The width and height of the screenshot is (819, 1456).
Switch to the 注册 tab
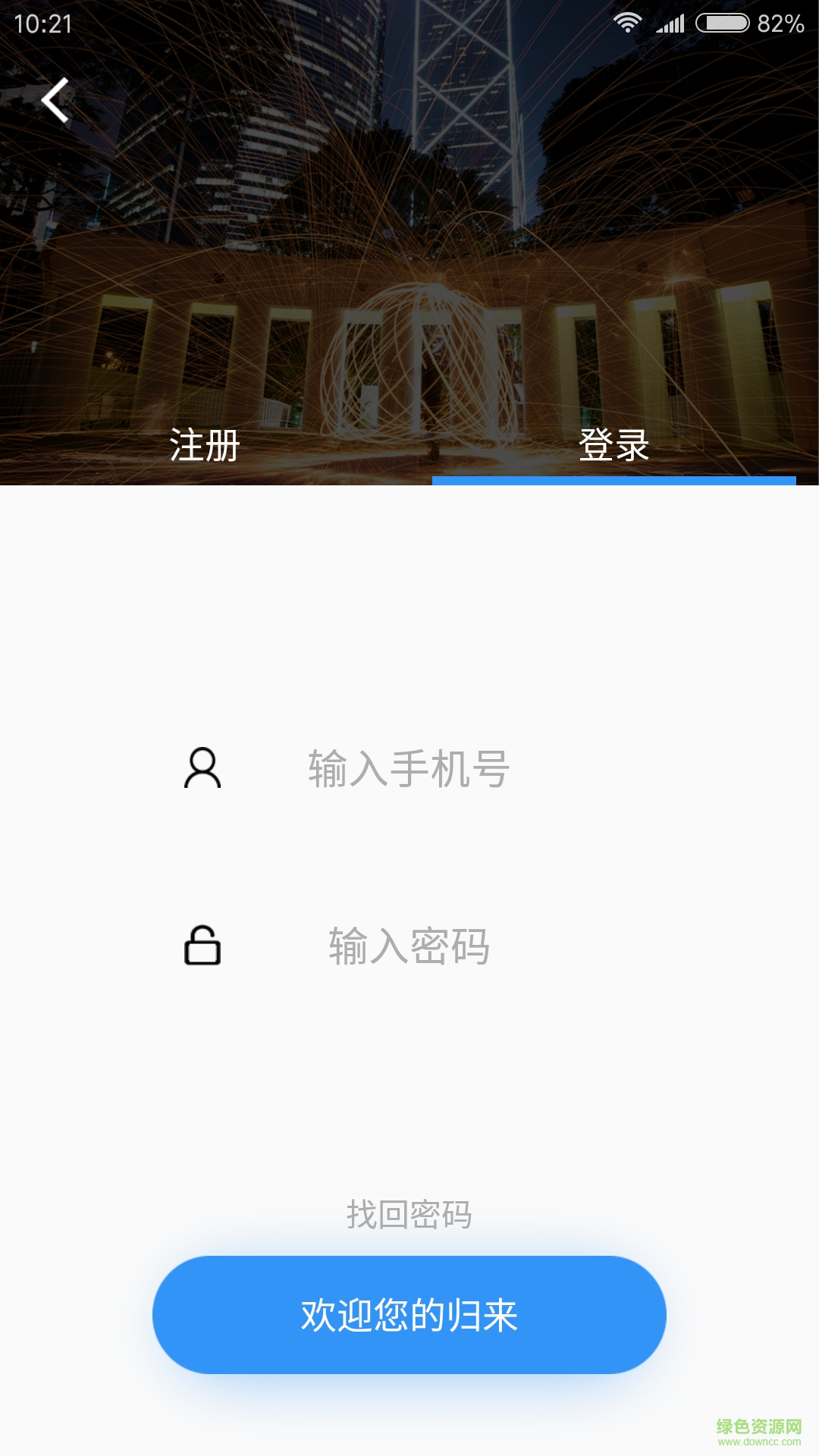pyautogui.click(x=203, y=445)
